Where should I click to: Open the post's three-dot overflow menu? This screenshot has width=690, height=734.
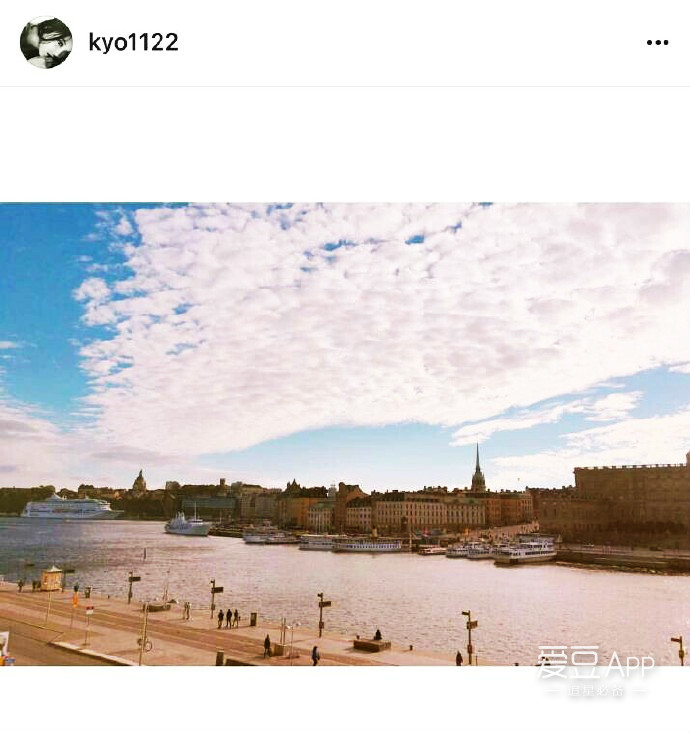657,43
